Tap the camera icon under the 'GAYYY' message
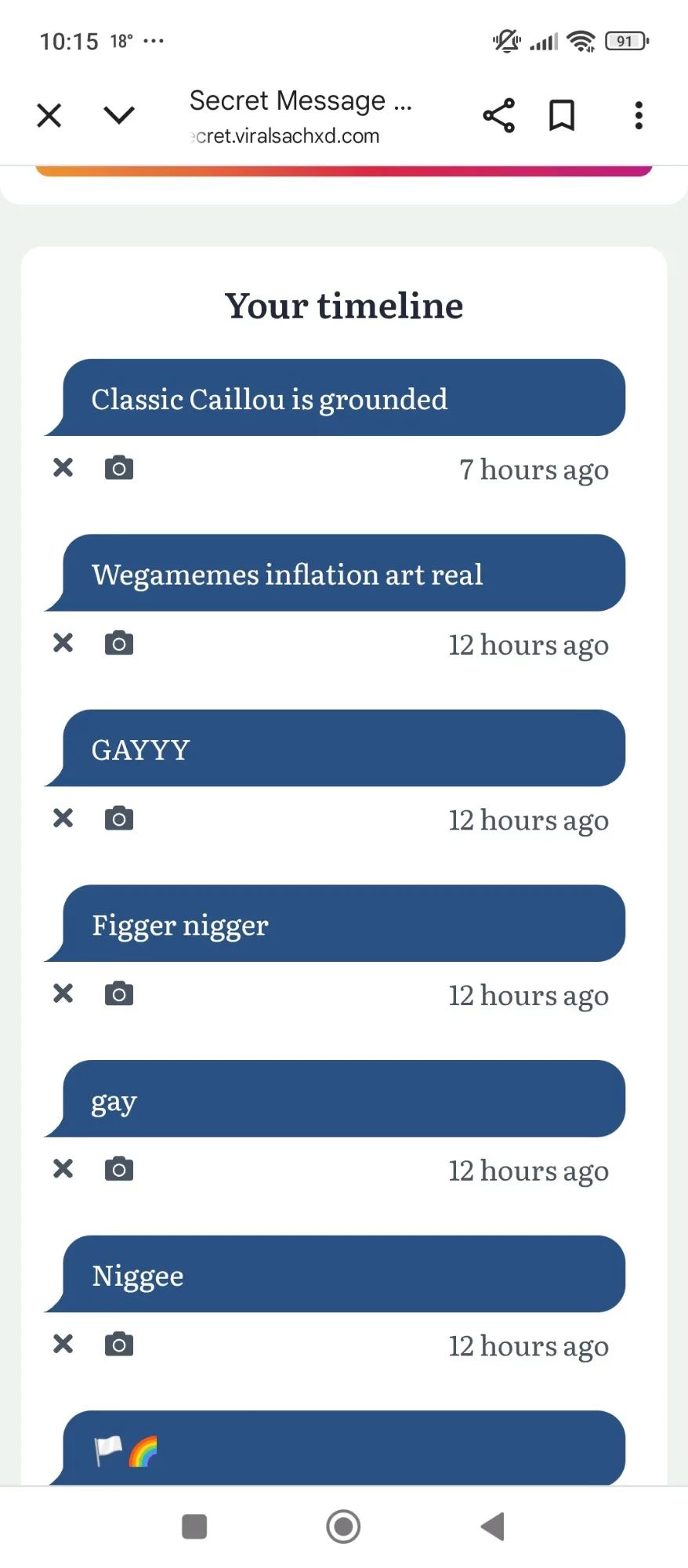The image size is (688, 1568). tap(119, 818)
